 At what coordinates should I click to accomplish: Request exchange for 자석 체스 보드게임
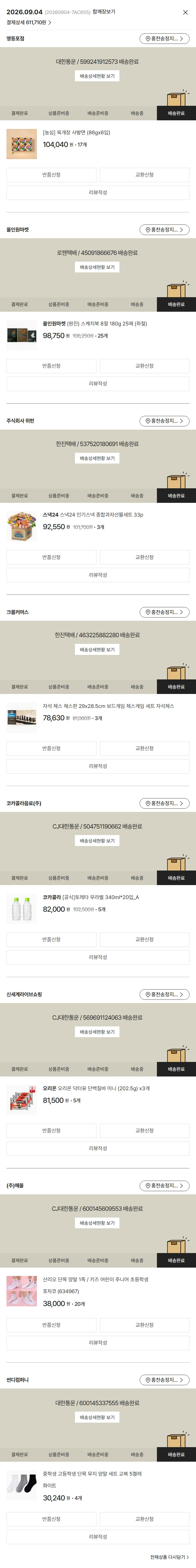pyautogui.click(x=144, y=748)
